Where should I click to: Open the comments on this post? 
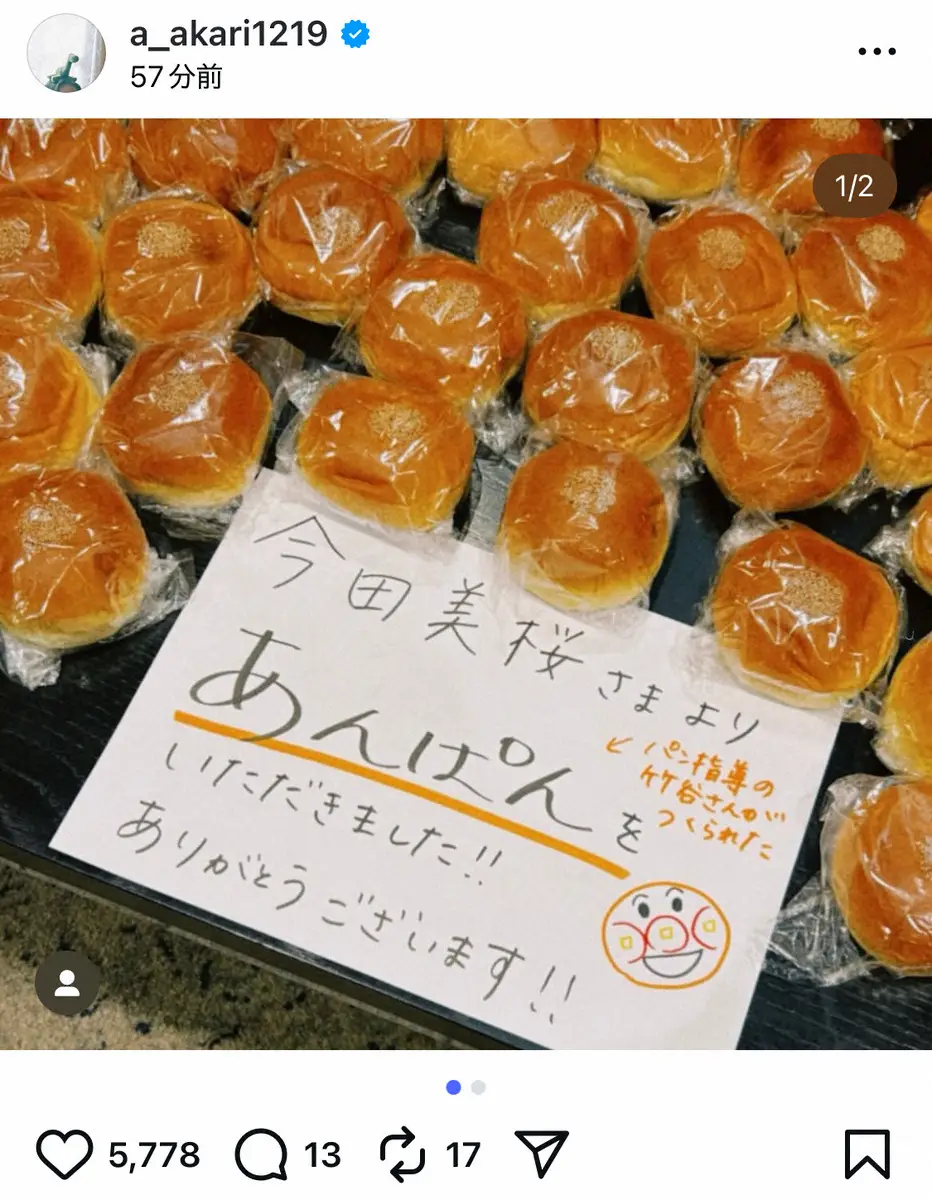tap(262, 1155)
